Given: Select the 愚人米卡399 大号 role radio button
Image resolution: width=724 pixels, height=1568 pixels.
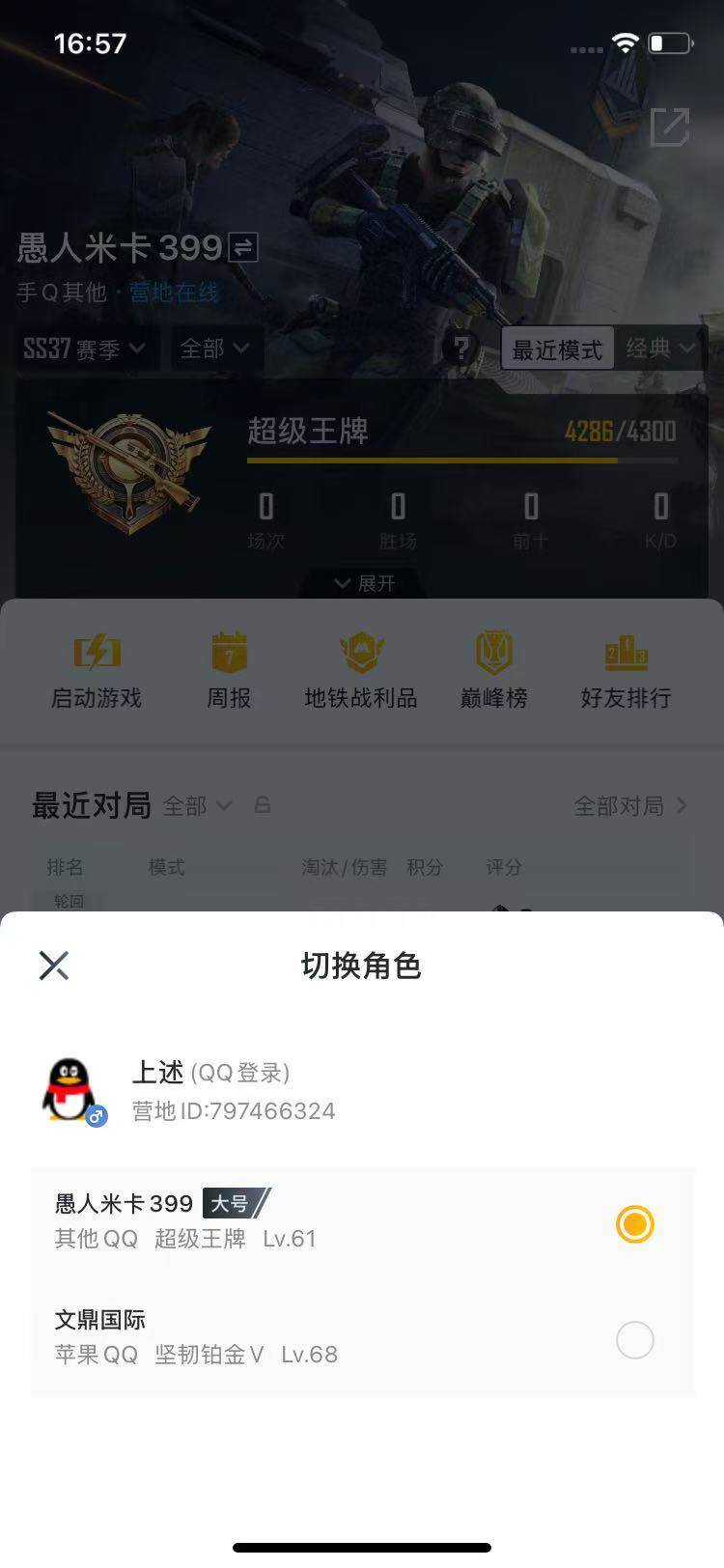Looking at the screenshot, I should [634, 1224].
